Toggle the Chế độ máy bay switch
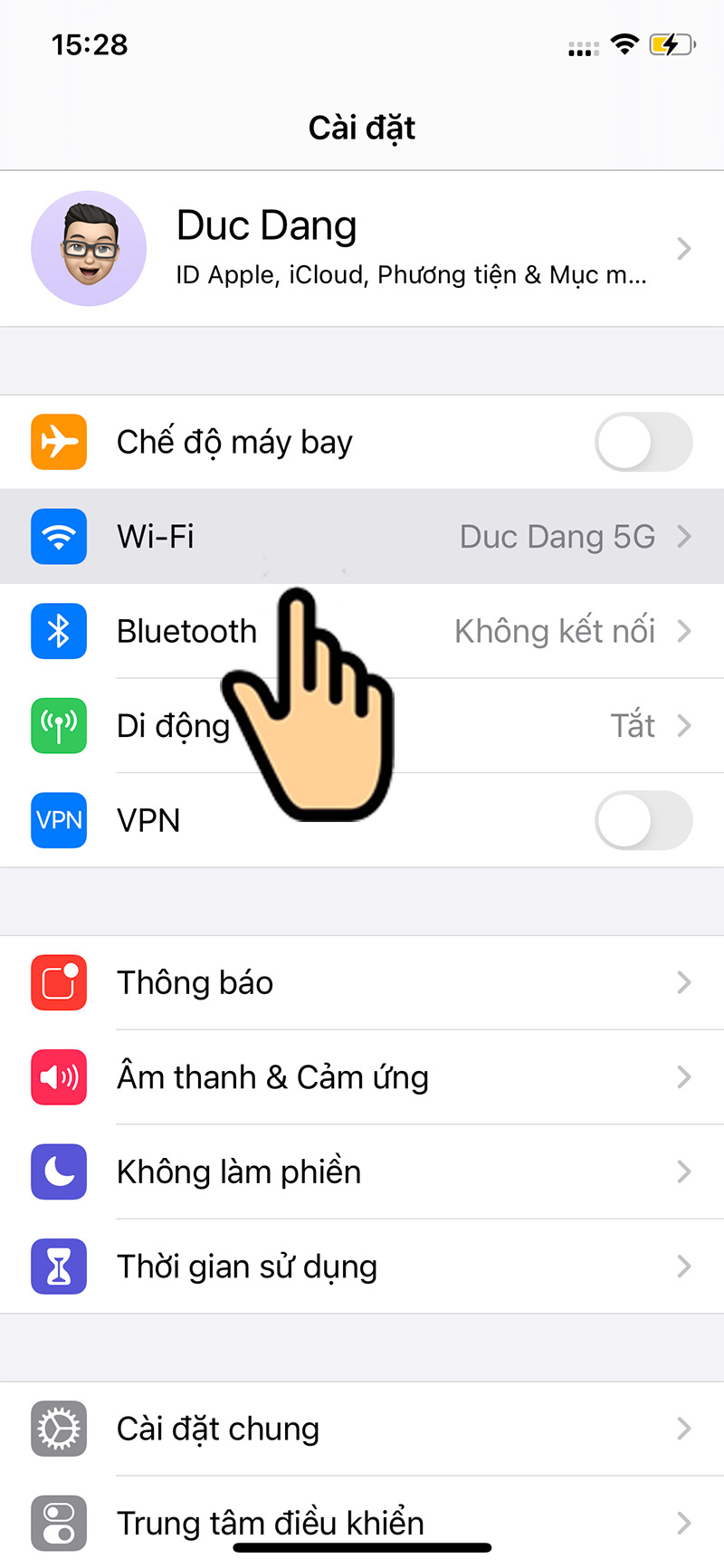Viewport: 724px width, 1568px height. [643, 442]
